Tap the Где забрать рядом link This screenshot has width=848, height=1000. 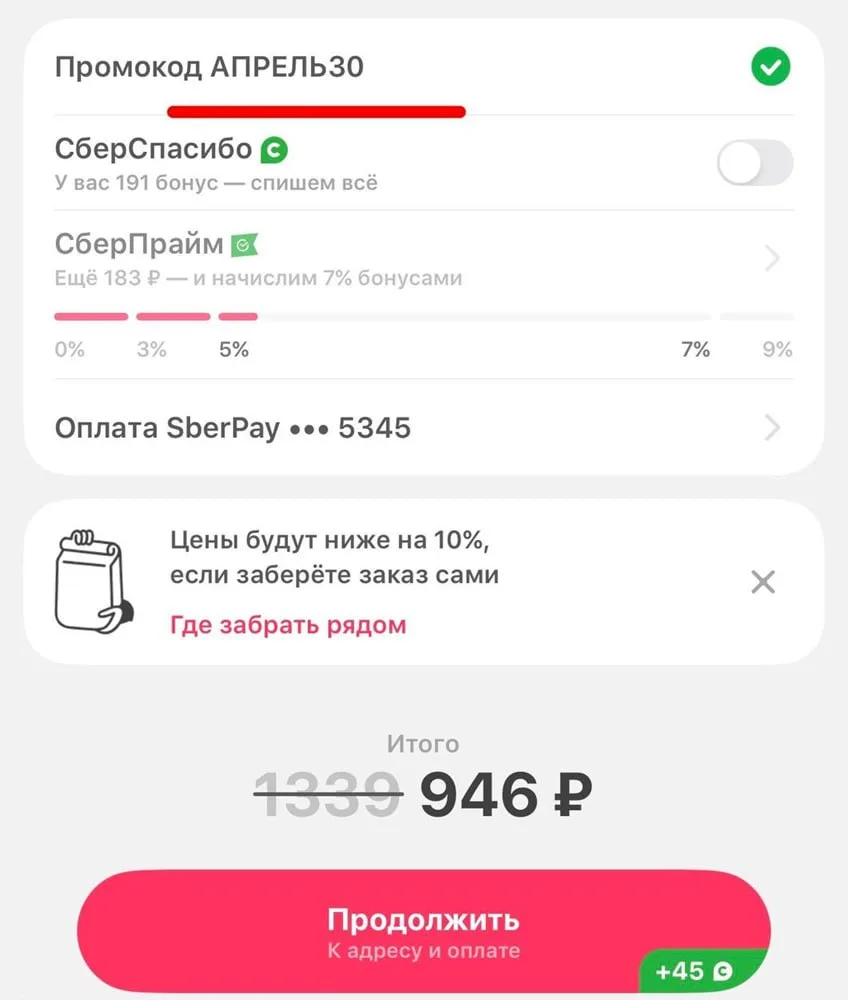click(288, 625)
